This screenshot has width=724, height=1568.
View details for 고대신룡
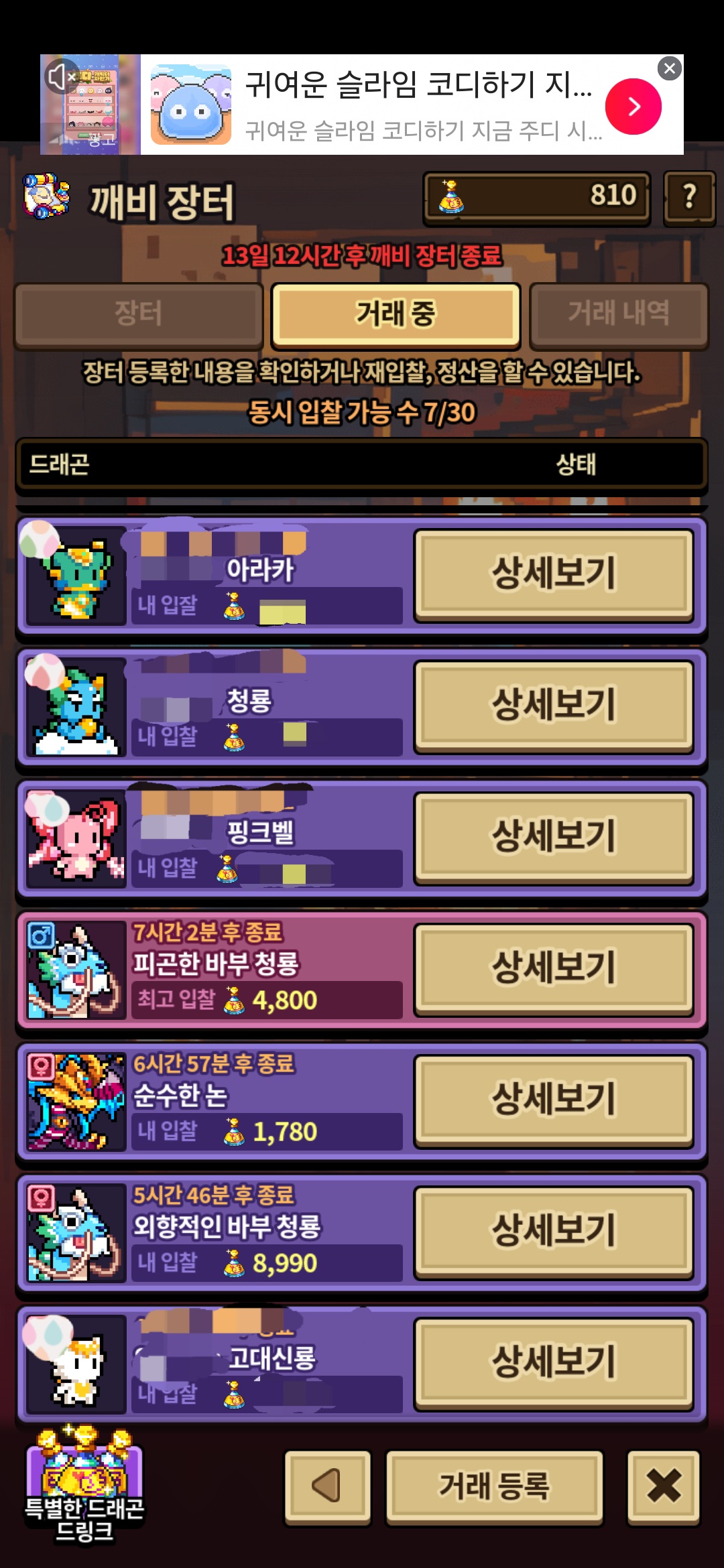click(554, 1362)
